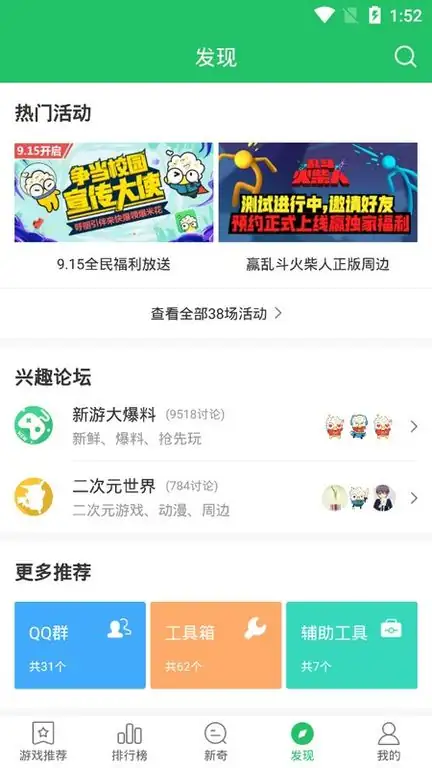The image size is (432, 768).
Task: Open the 赢乱斗火柴人正版周边 activity banner
Action: 318,192
